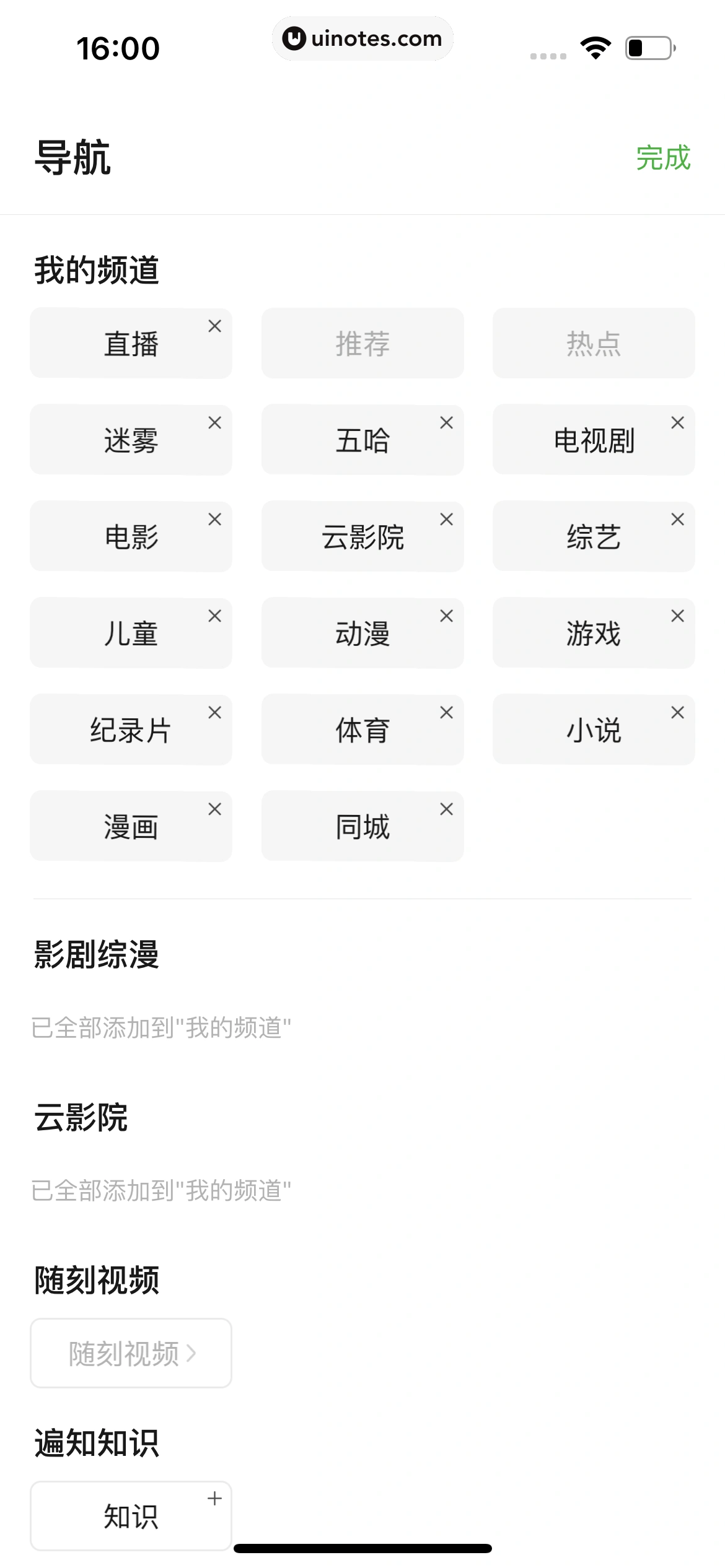Select the 热点 channel chip
This screenshot has width=725, height=1568.
pyautogui.click(x=594, y=343)
